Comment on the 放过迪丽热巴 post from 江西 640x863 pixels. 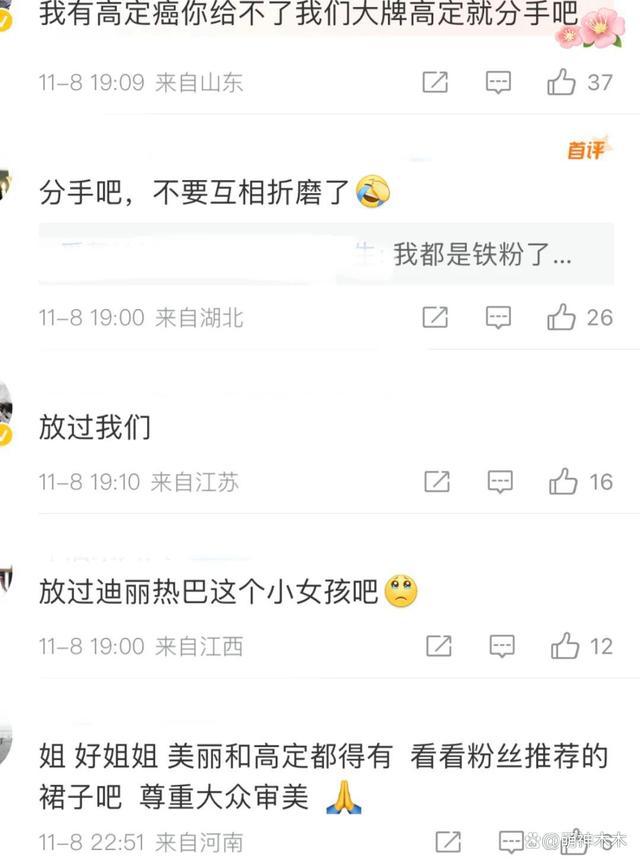(502, 646)
